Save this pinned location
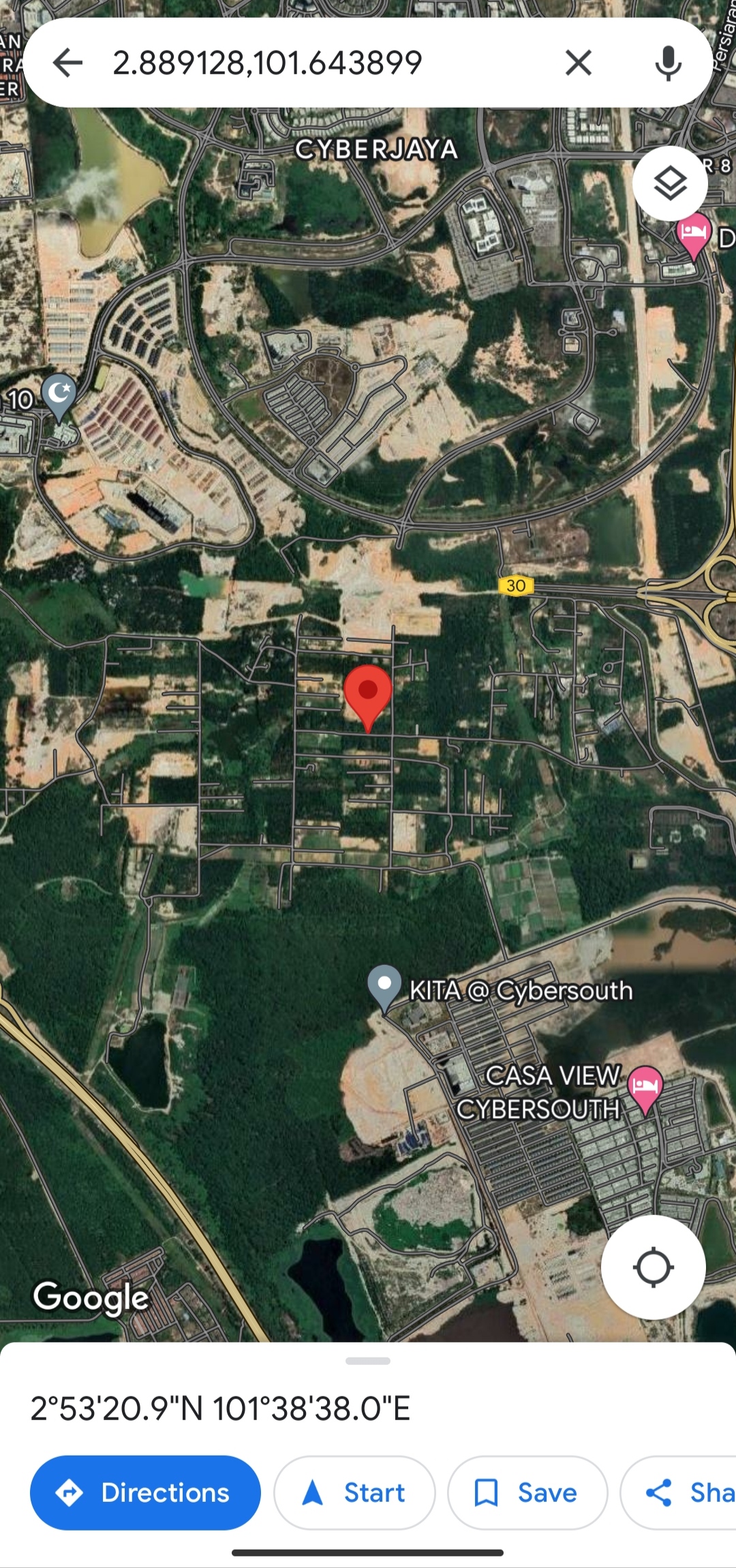The image size is (736, 1568). [527, 1492]
